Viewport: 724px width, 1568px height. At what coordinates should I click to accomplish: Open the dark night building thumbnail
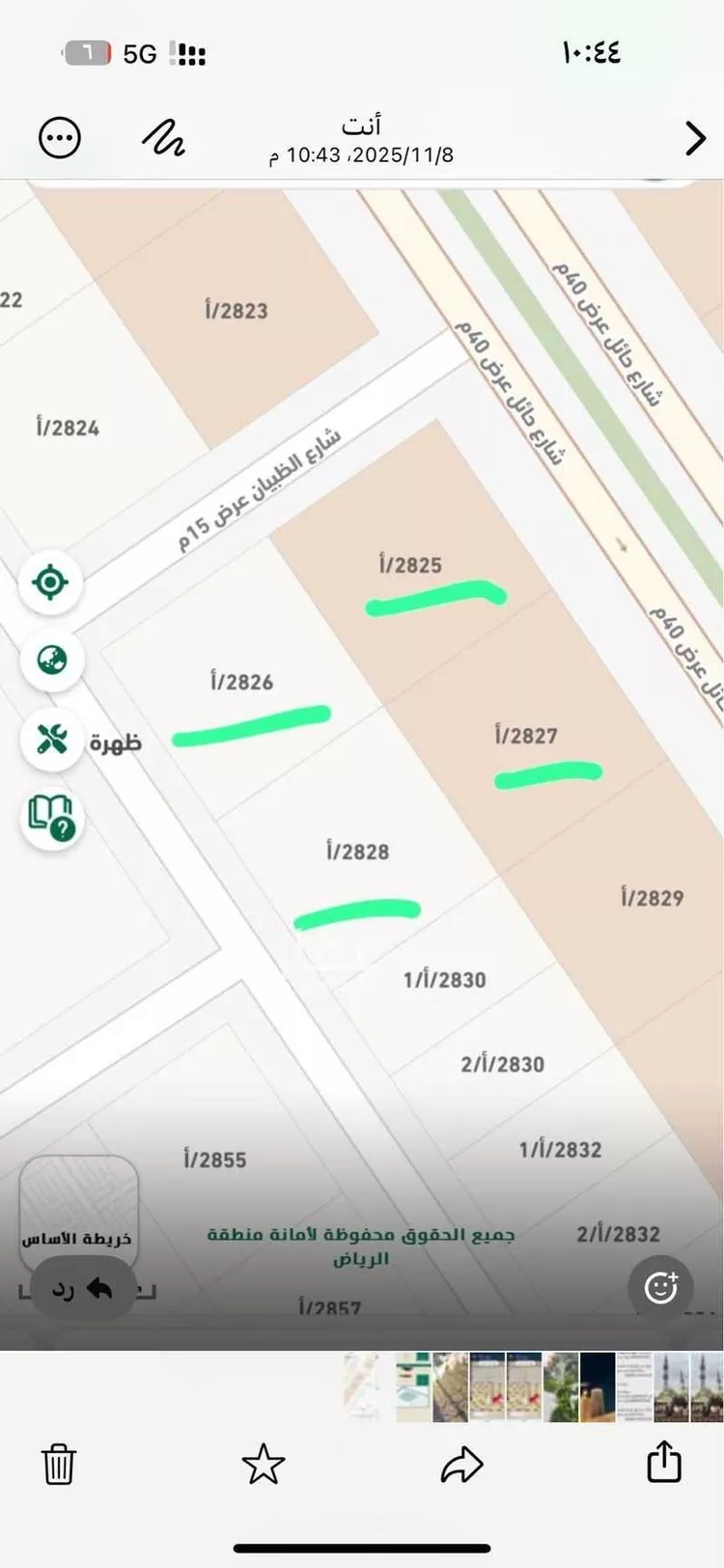pyautogui.click(x=598, y=1386)
